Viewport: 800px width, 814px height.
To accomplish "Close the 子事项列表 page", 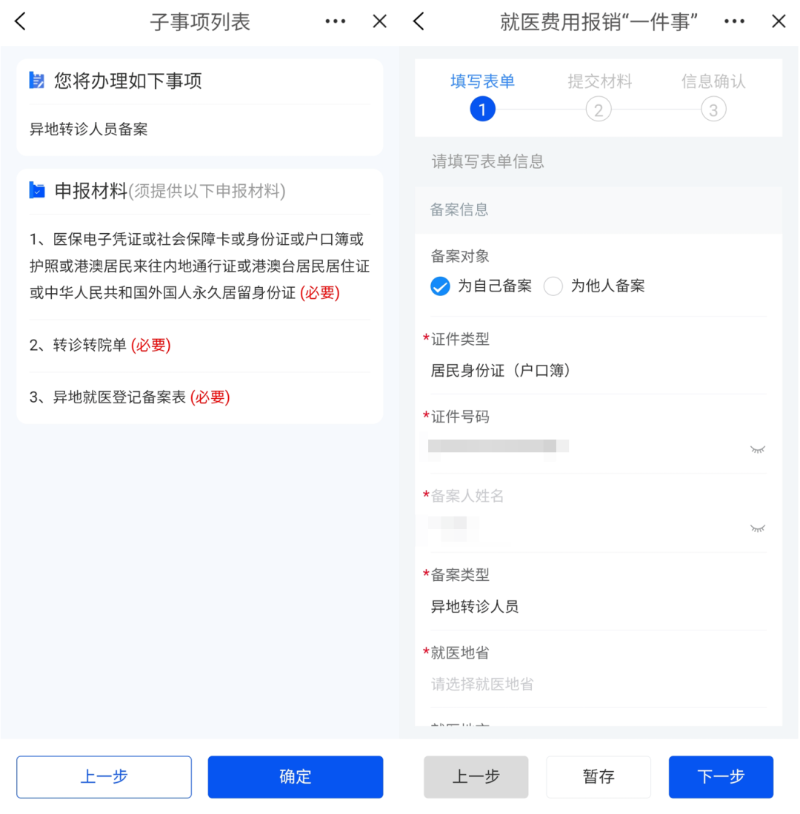I will (379, 21).
